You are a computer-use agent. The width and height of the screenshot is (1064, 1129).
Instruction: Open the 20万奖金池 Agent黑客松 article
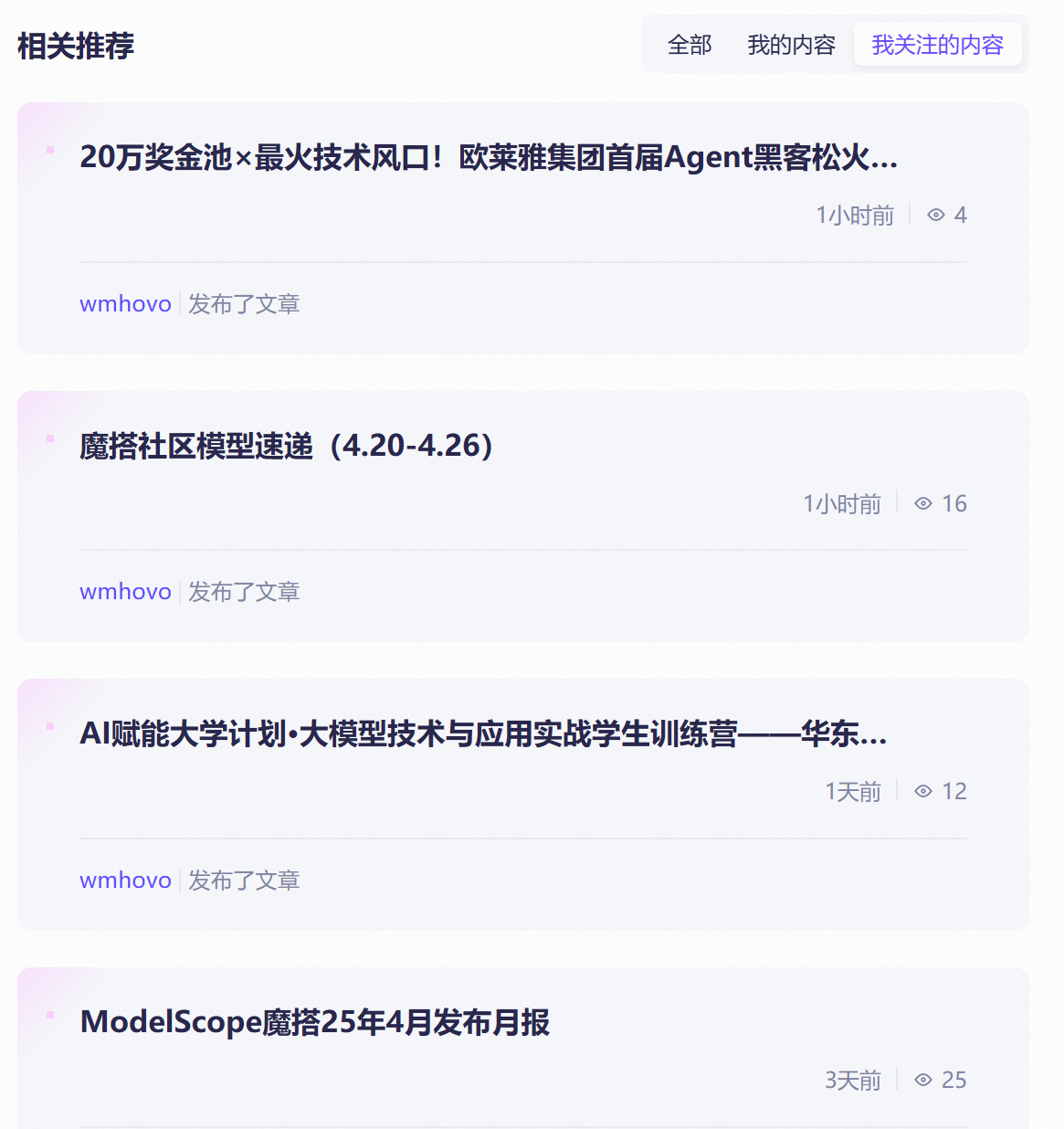(489, 157)
